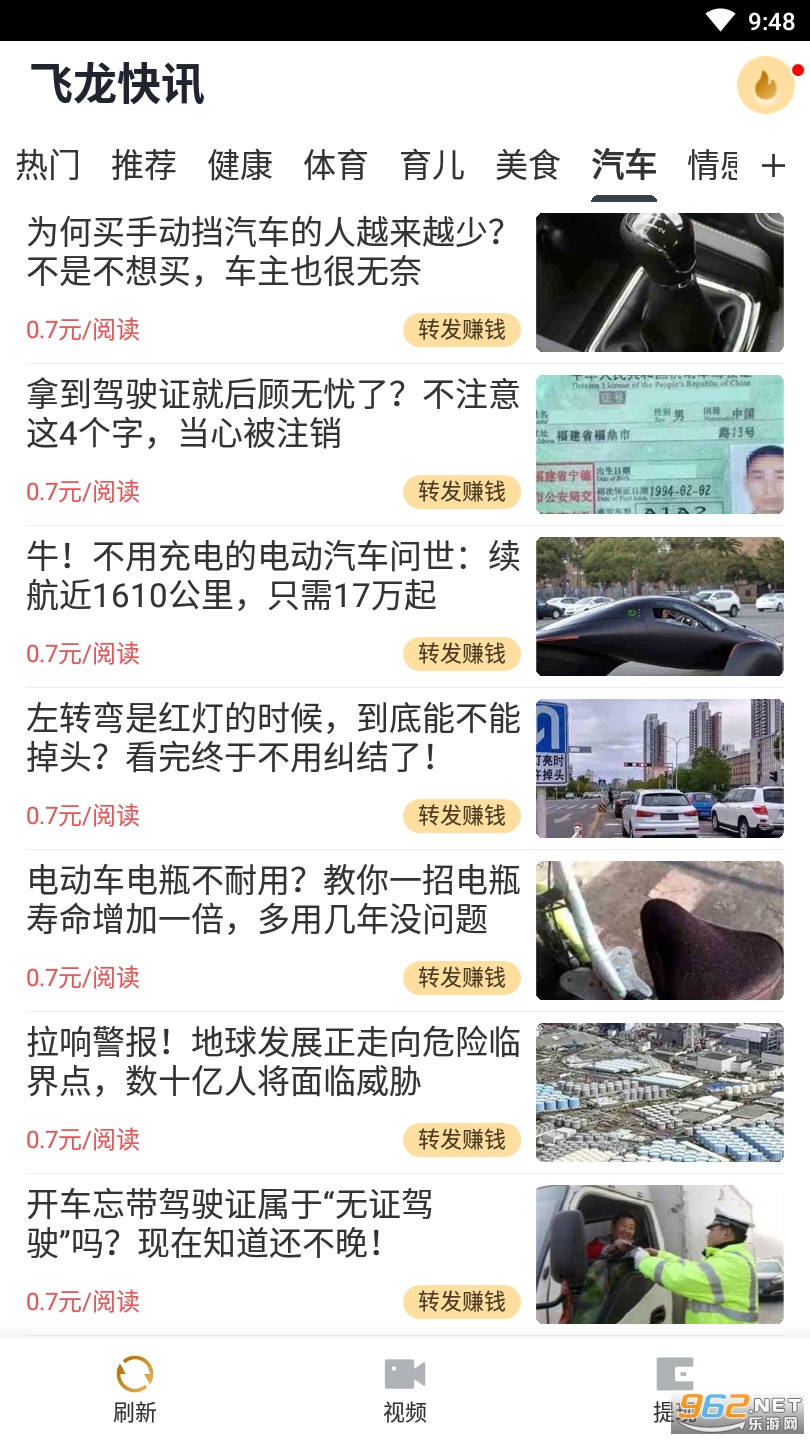810x1440 pixels.
Task: Select the 美食 tab
Action: tap(528, 165)
